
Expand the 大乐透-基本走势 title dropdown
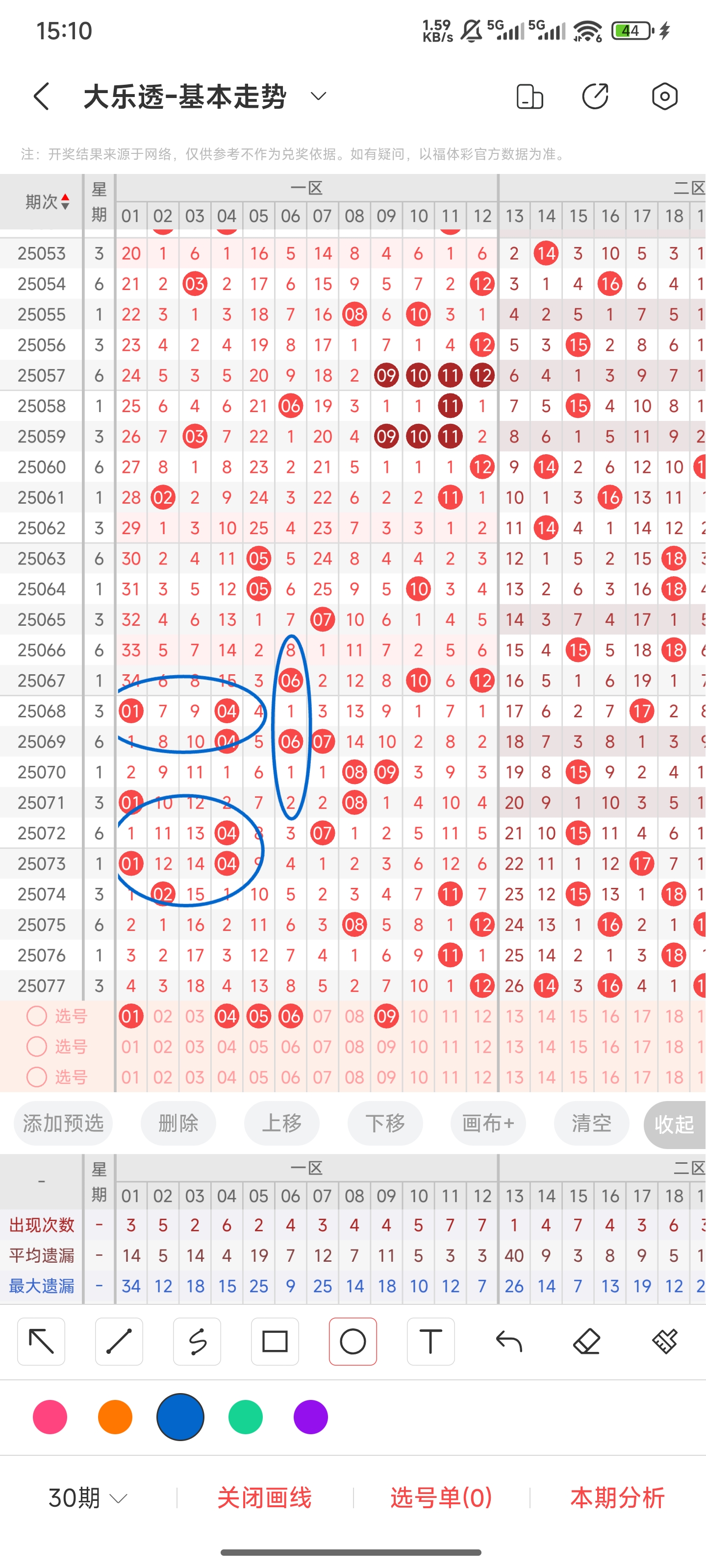point(318,96)
